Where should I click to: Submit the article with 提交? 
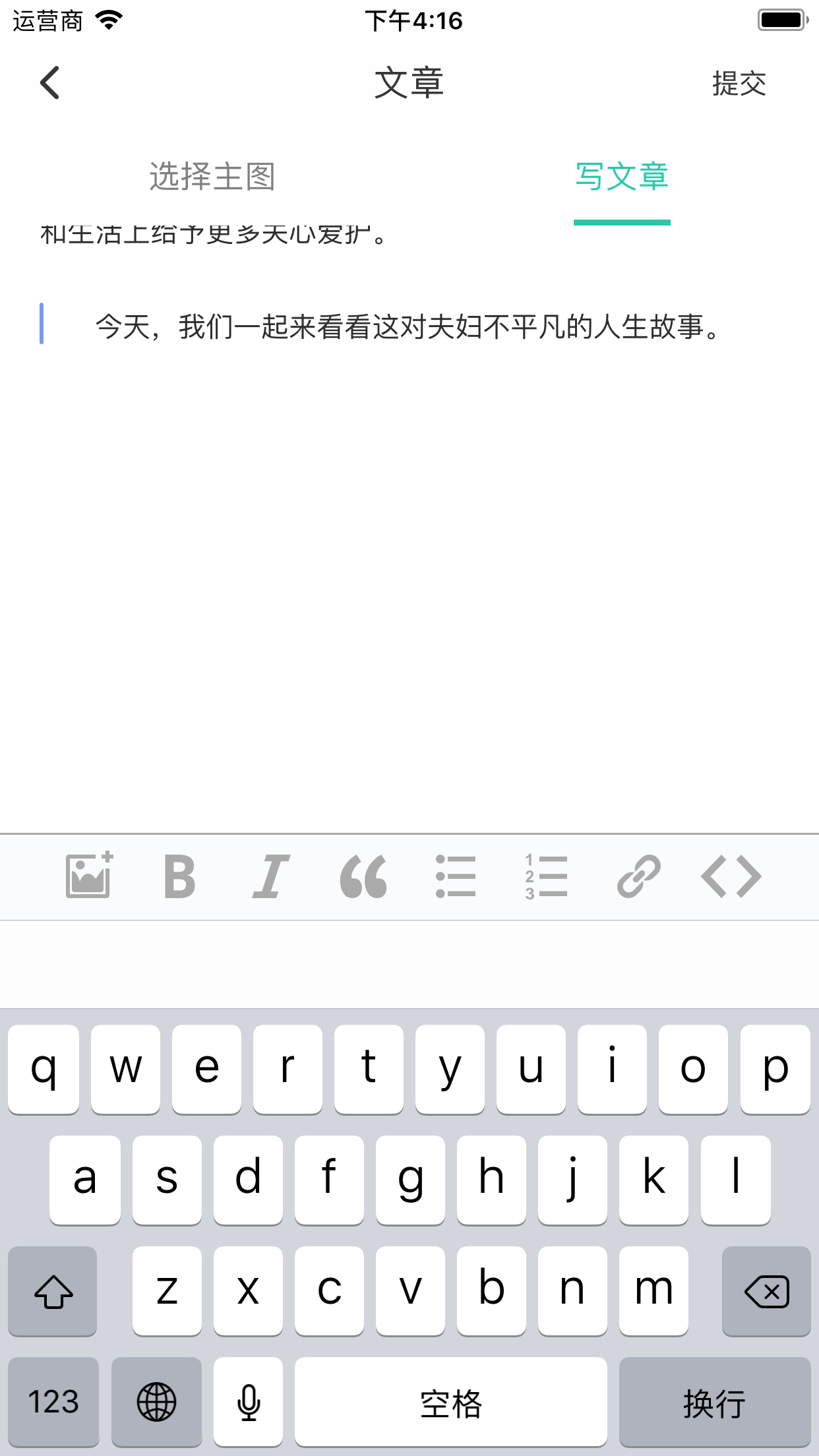pyautogui.click(x=739, y=84)
